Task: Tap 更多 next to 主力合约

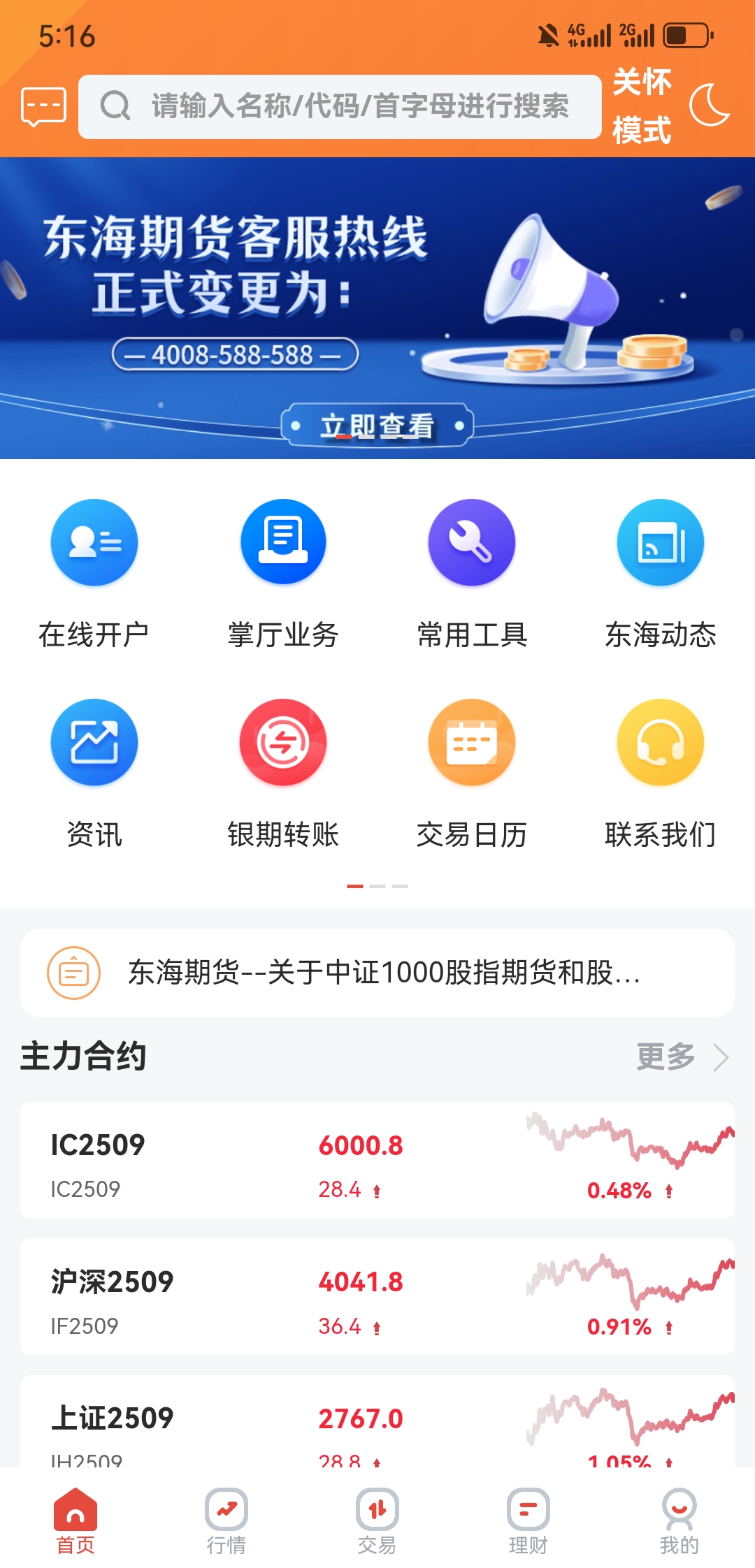Action: coord(682,1057)
